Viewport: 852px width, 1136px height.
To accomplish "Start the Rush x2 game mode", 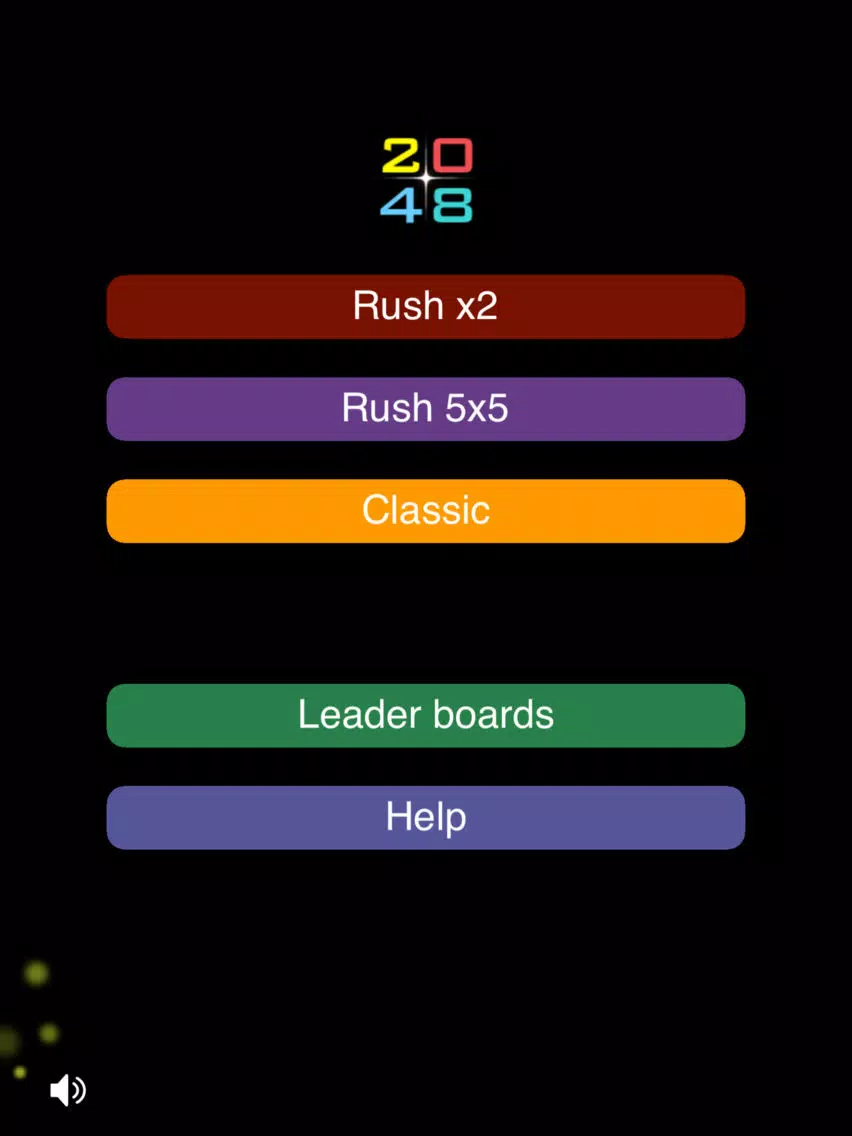I will (x=425, y=306).
